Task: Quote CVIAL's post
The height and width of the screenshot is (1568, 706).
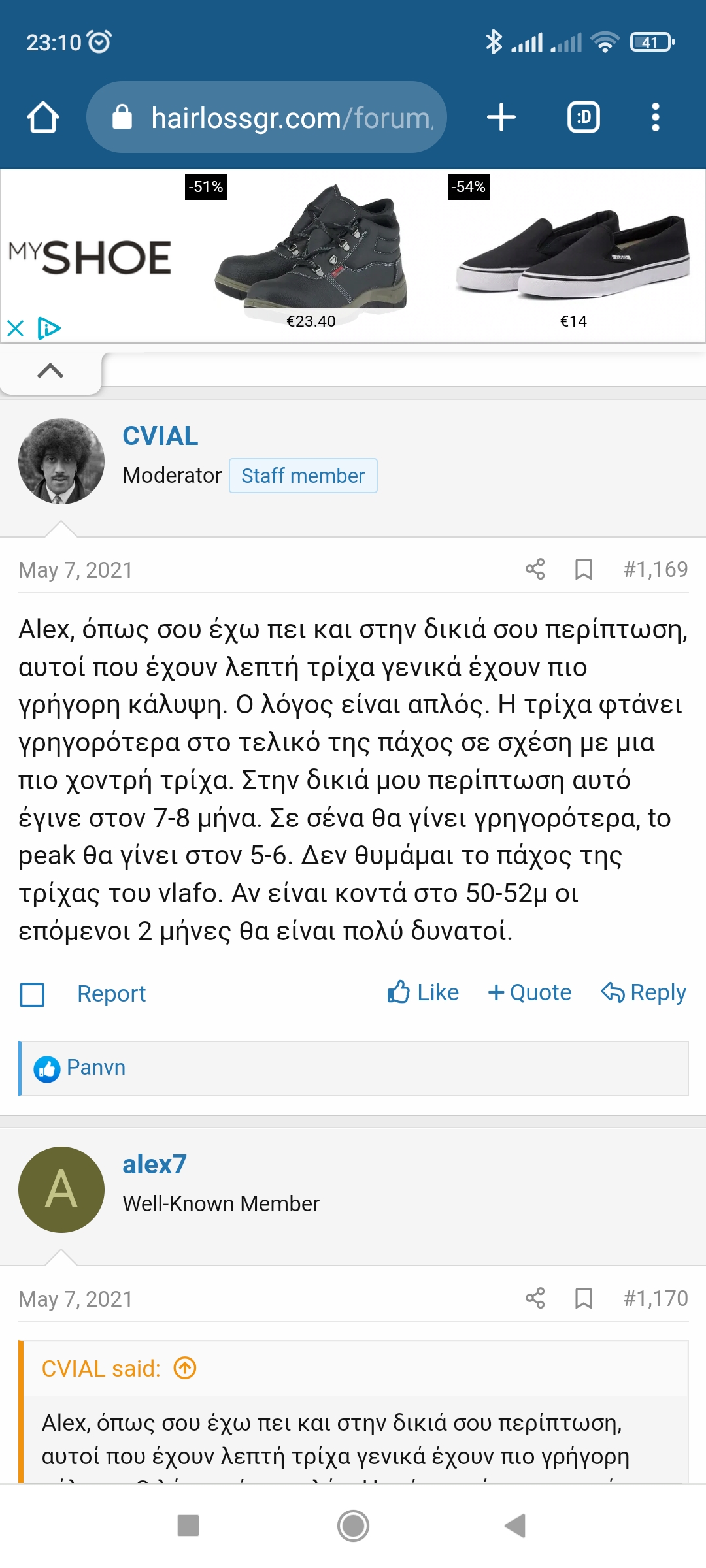Action: point(529,992)
